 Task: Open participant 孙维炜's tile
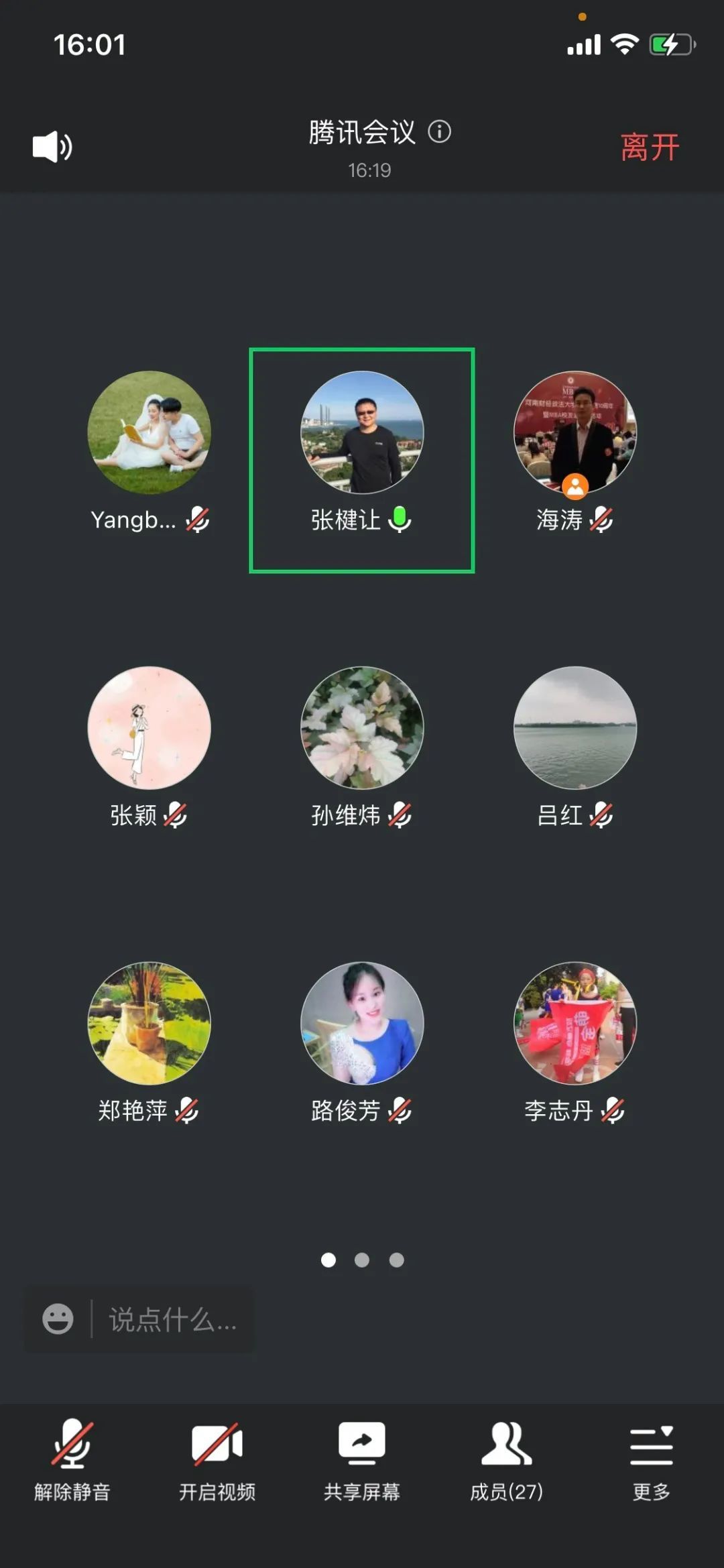(362, 728)
